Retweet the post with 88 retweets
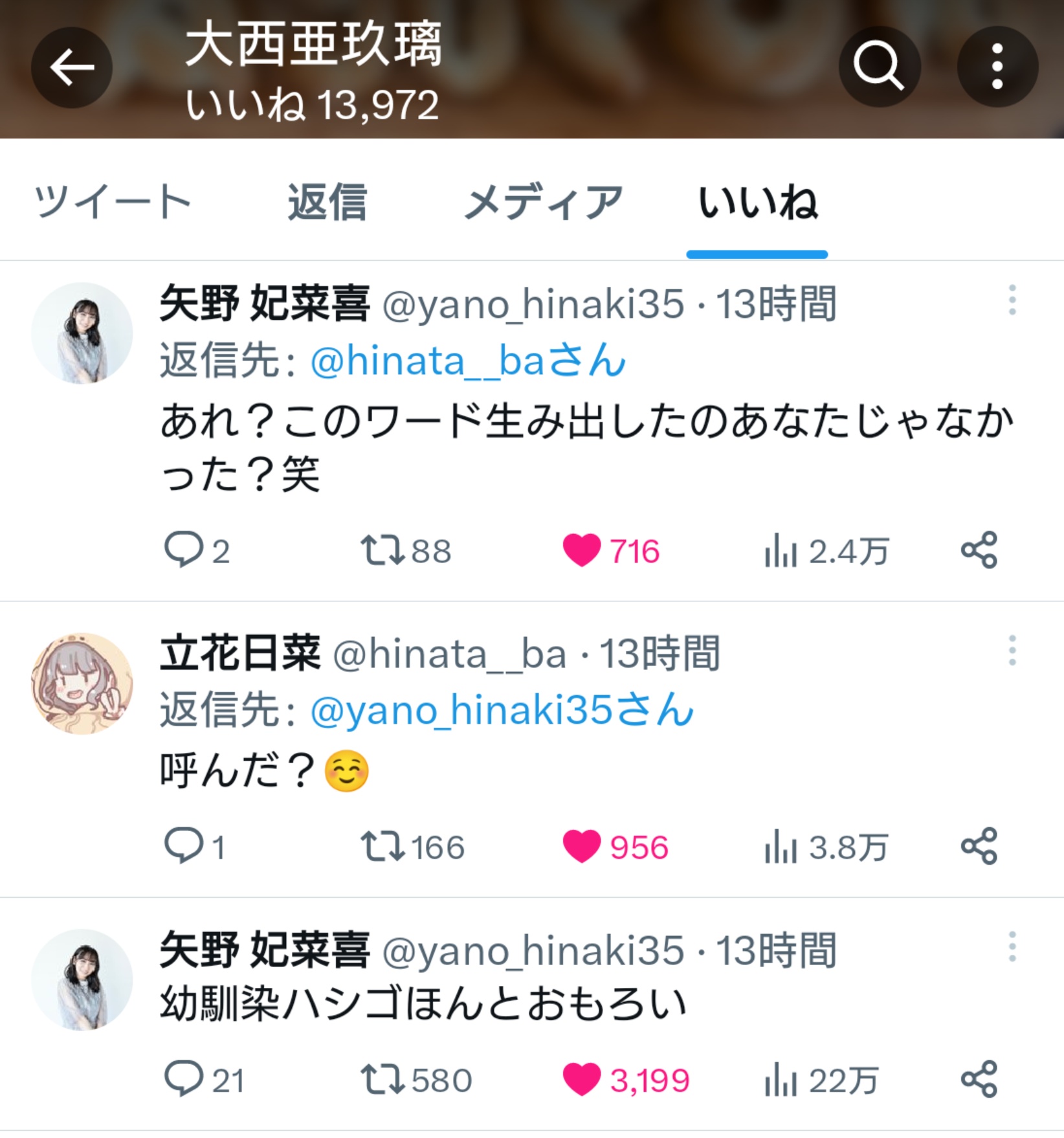The image size is (1064, 1138). (383, 551)
